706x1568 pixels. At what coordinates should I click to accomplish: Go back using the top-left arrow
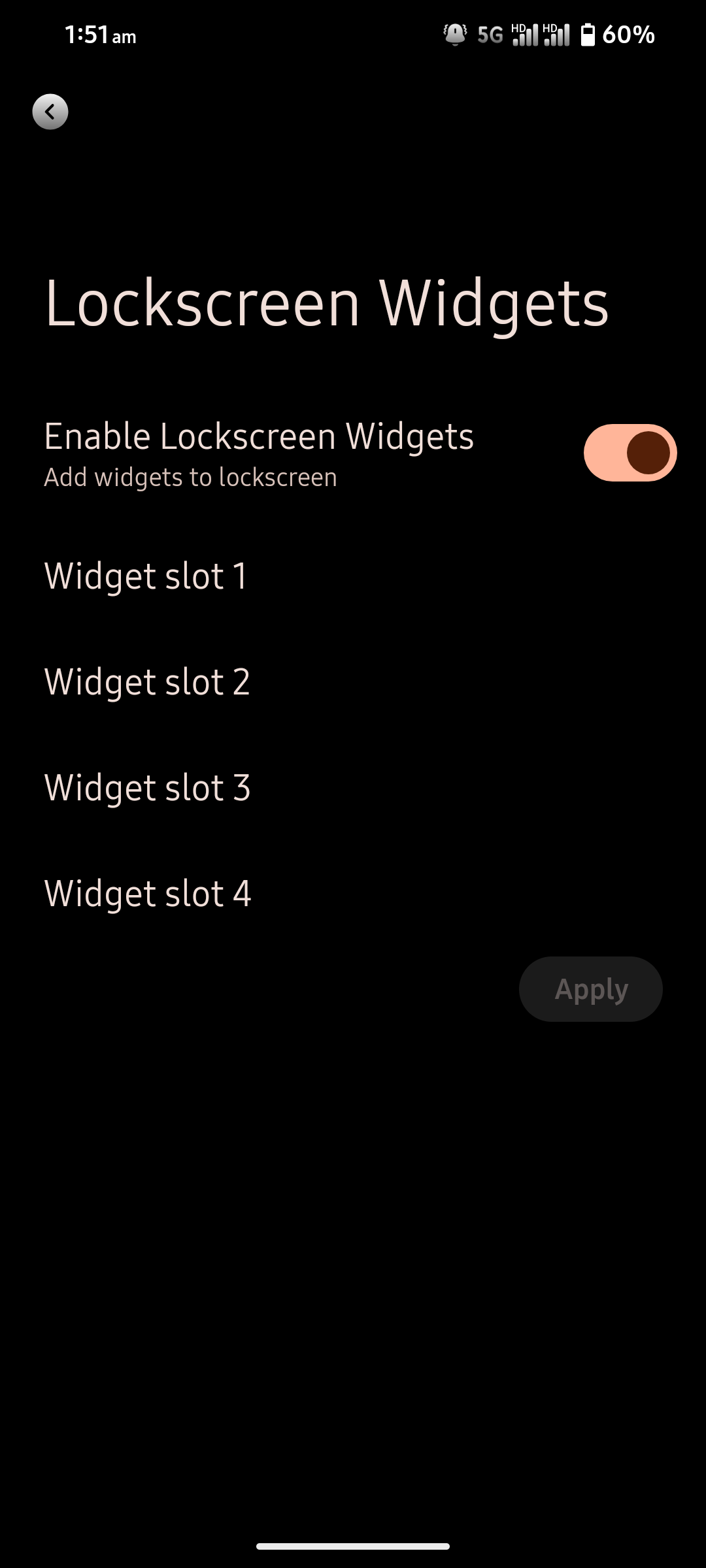pos(50,112)
